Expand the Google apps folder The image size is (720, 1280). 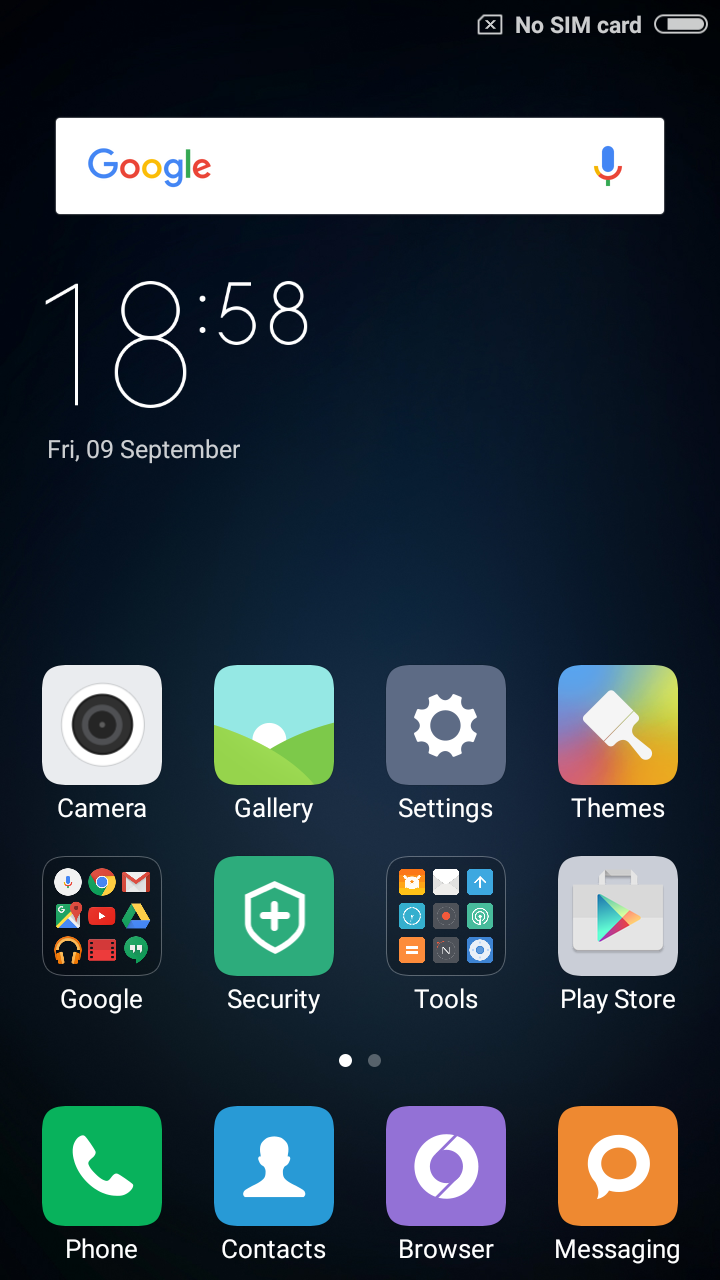click(x=102, y=916)
